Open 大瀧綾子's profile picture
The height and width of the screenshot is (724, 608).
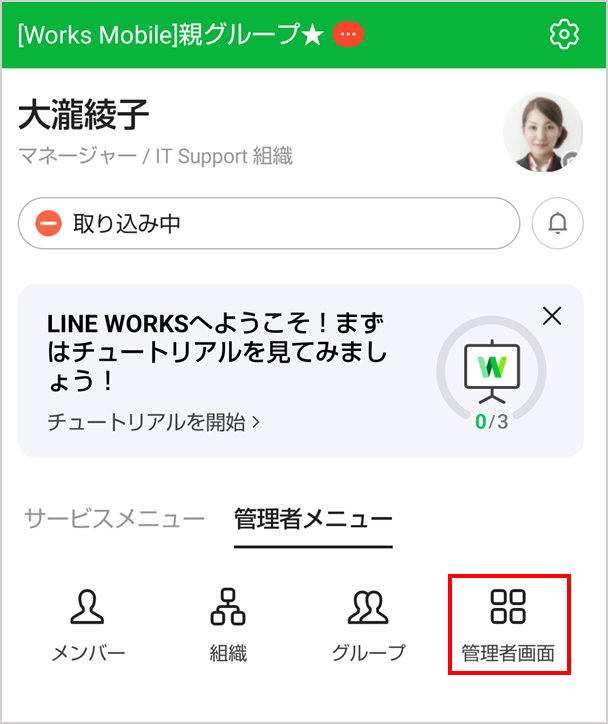(x=542, y=133)
